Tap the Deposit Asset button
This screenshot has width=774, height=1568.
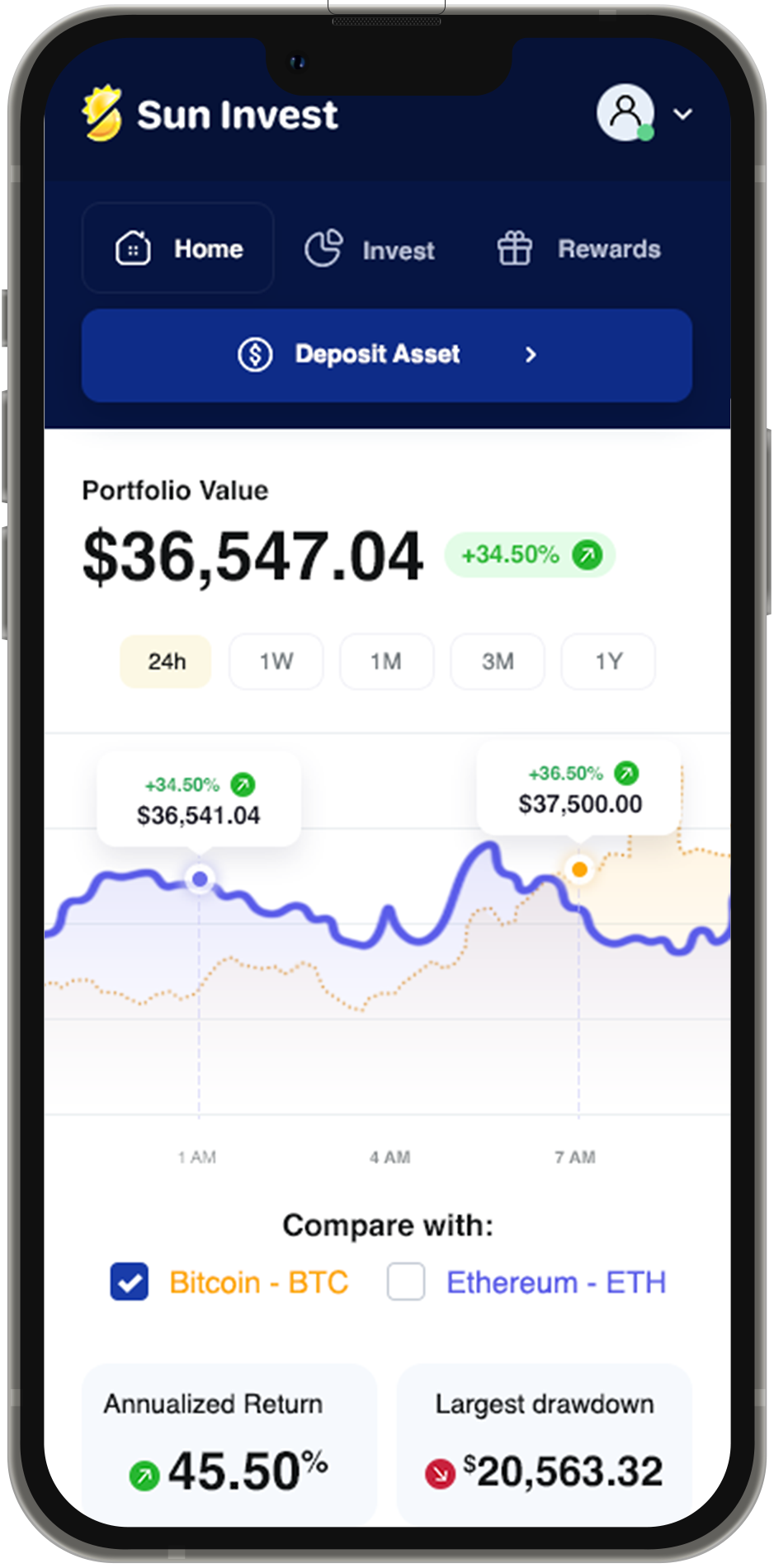tap(386, 356)
